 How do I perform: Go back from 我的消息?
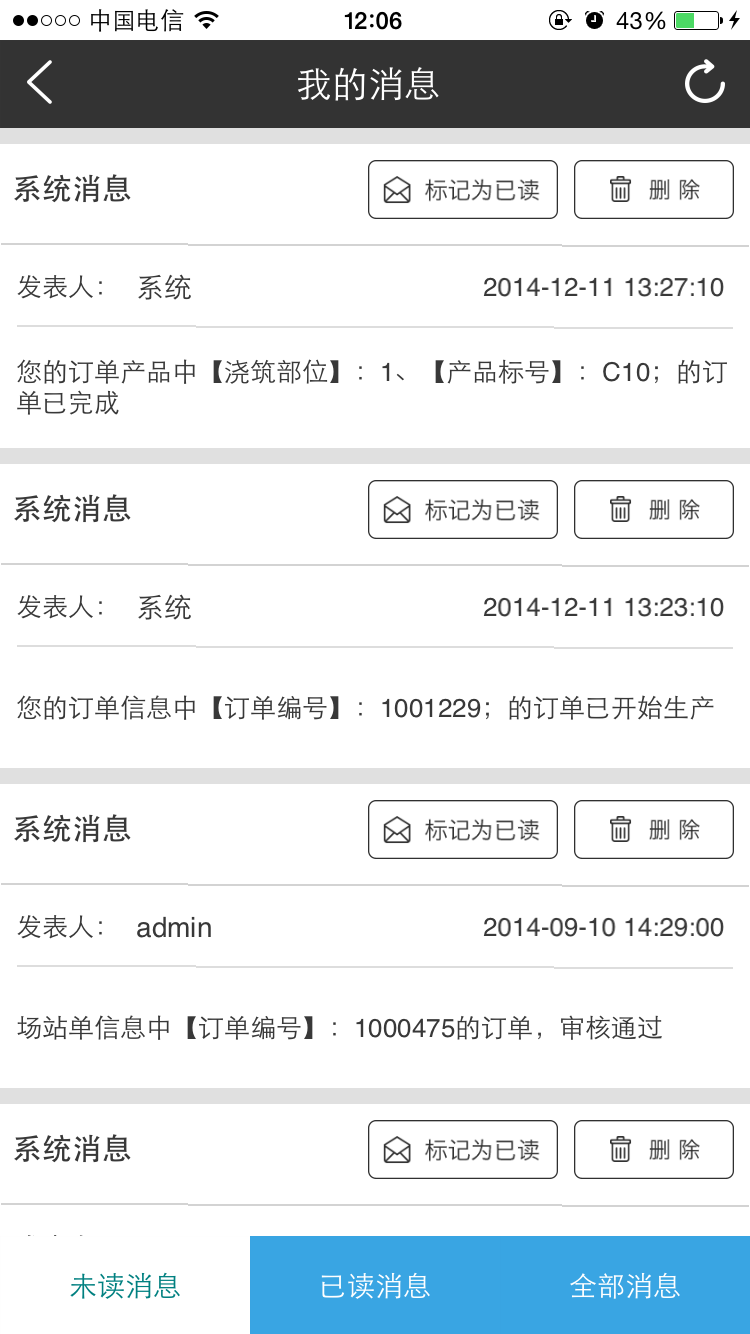(40, 83)
